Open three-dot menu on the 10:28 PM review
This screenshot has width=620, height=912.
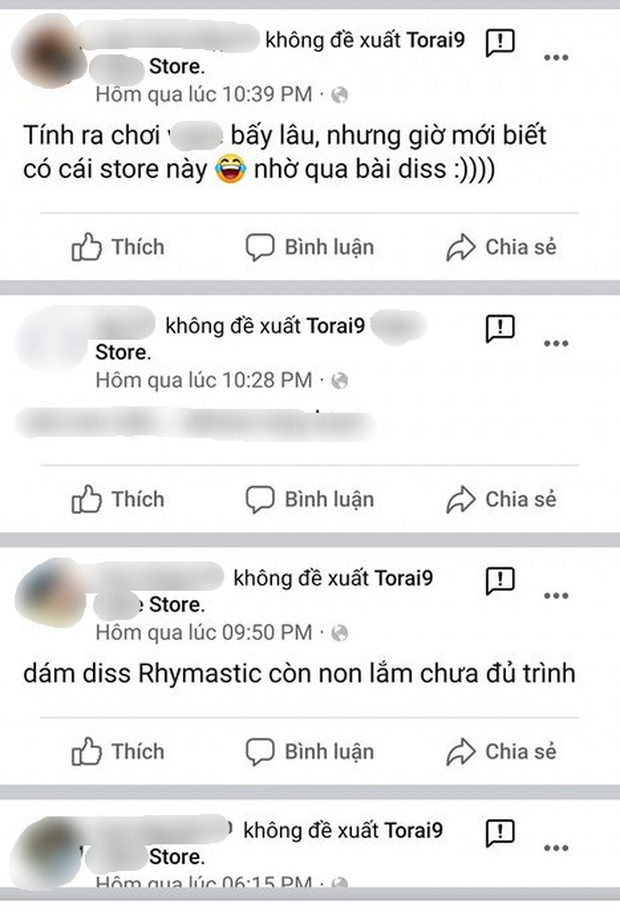coord(556,343)
